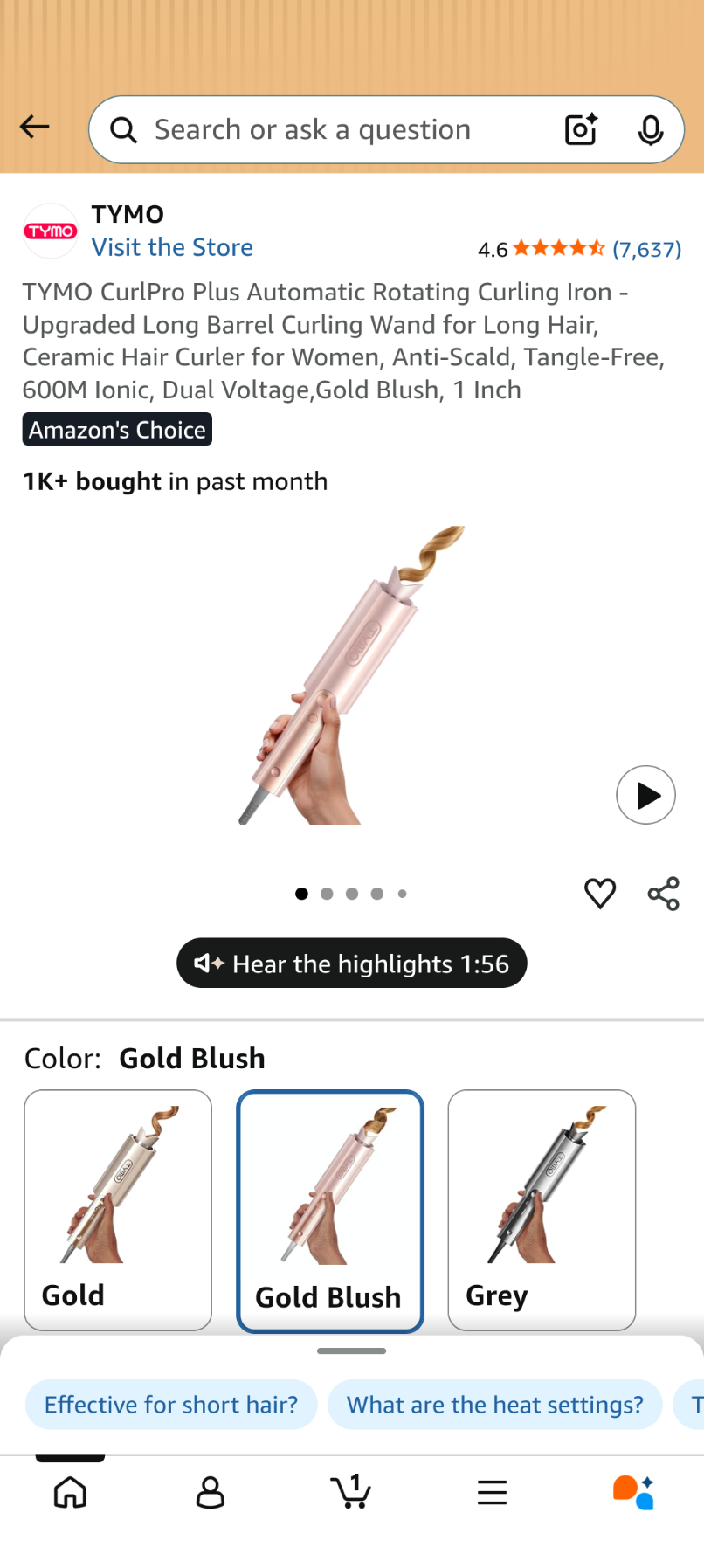Add product to wish list heart
704x1568 pixels.
tap(600, 894)
